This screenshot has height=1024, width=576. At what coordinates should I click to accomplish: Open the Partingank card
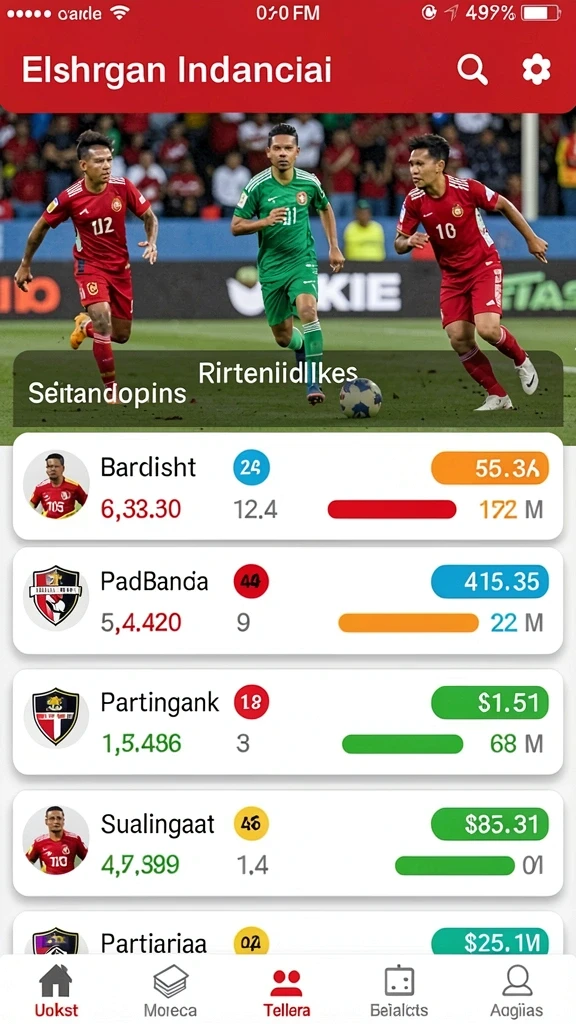point(288,722)
